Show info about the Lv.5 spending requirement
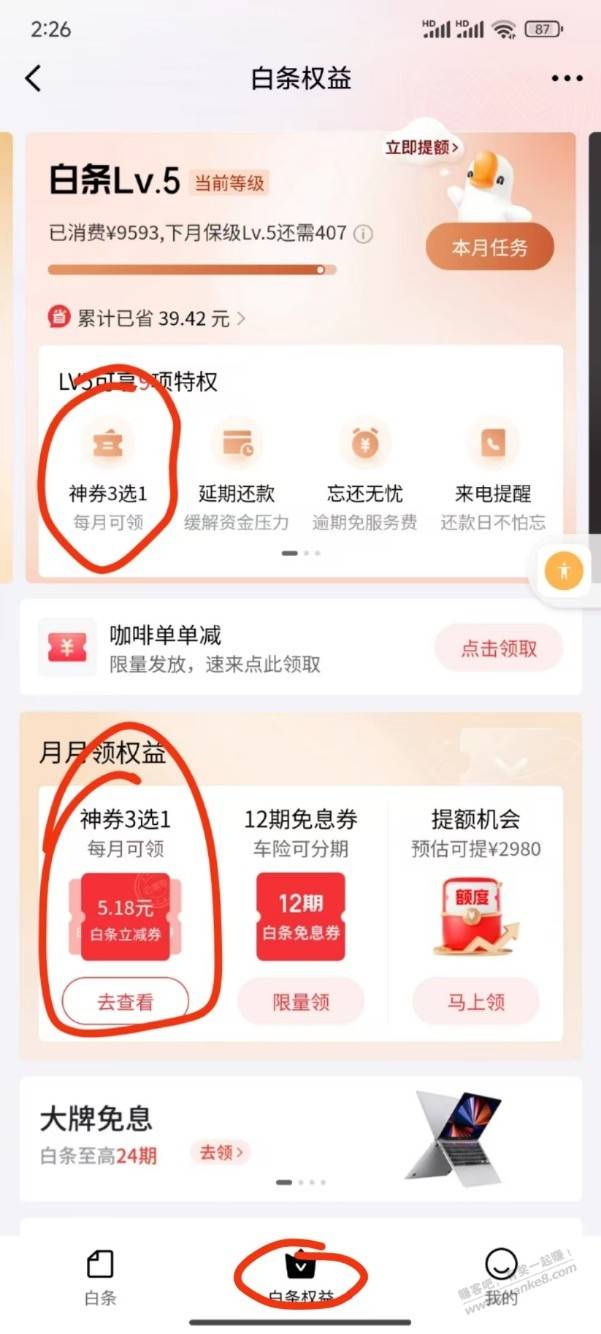The width and height of the screenshot is (601, 1334). pos(364,234)
